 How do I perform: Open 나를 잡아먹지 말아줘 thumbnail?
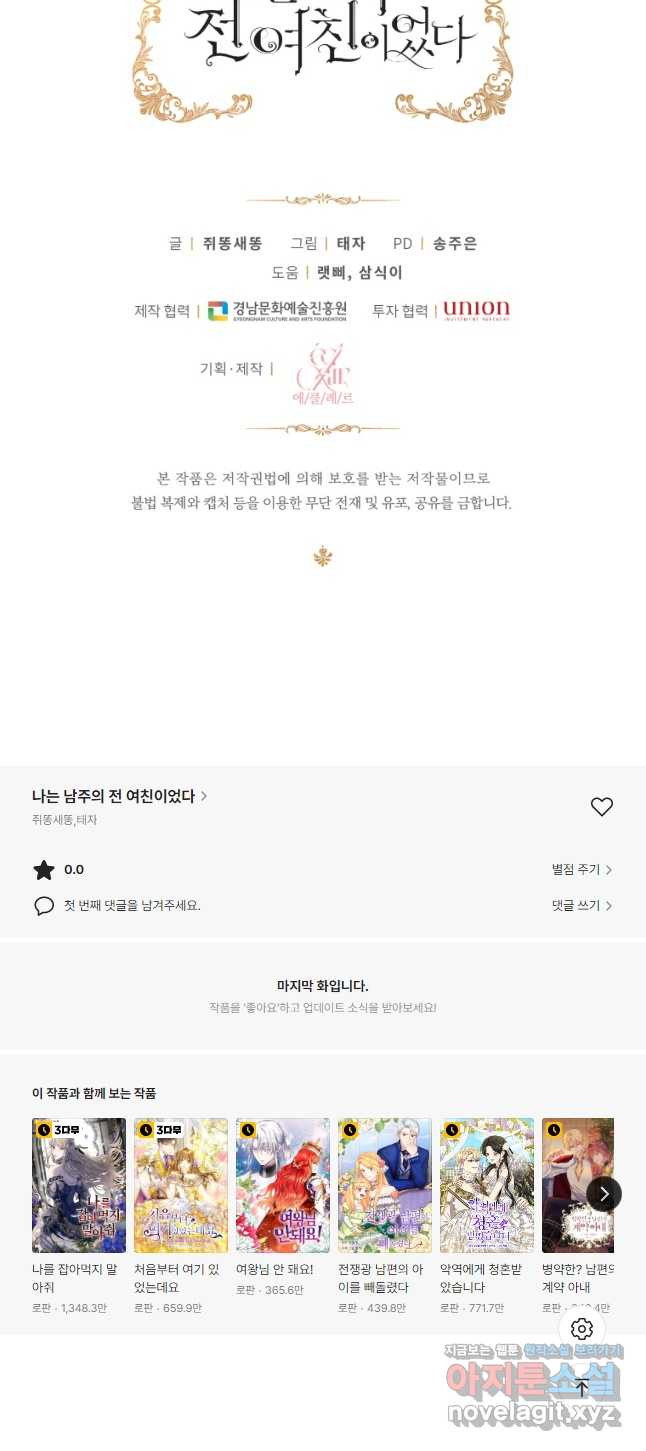click(x=79, y=1186)
